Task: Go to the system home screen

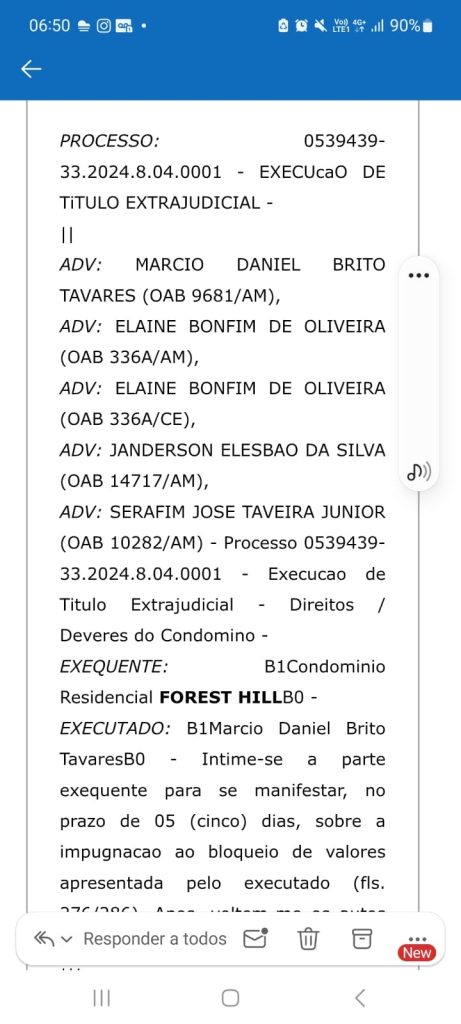Action: 230,997
